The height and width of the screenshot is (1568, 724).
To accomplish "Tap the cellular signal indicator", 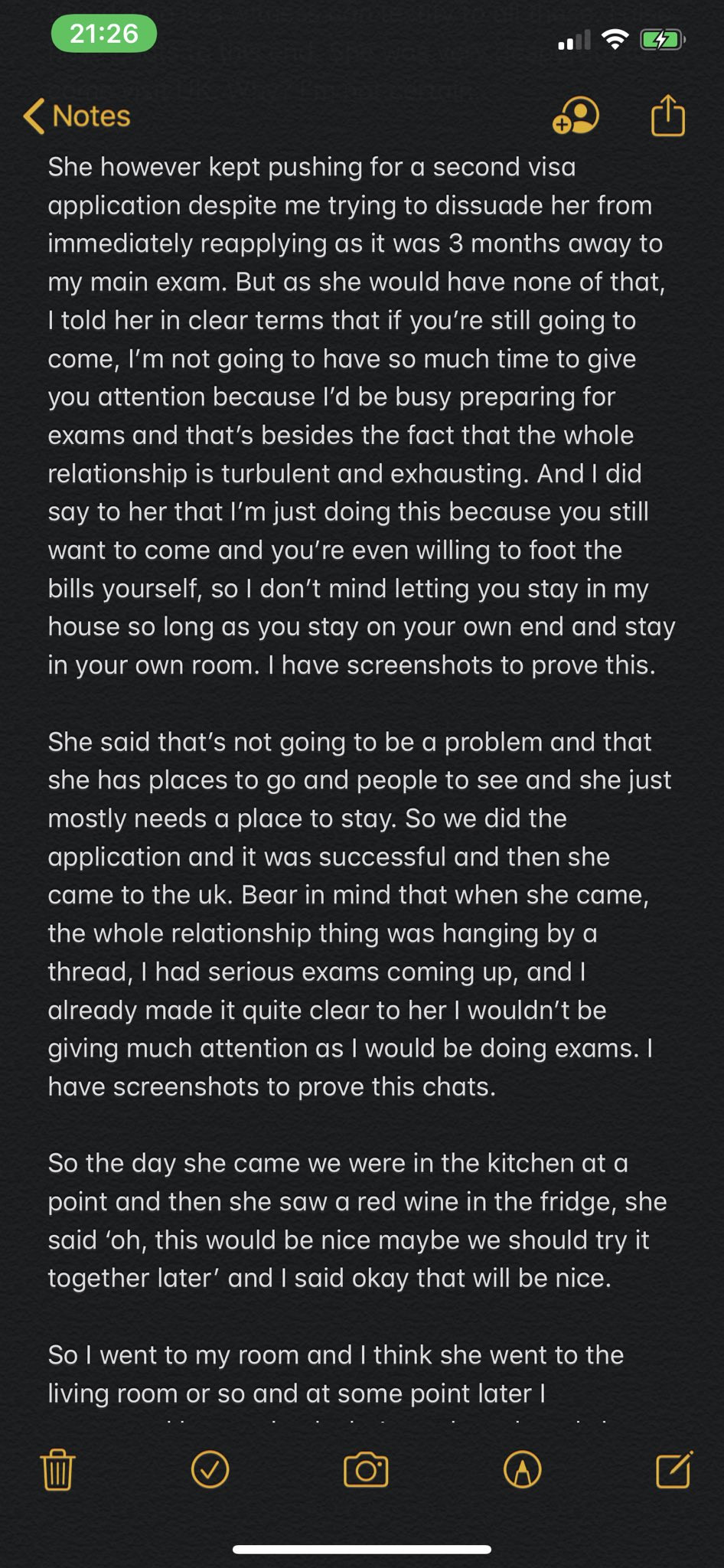I will [x=574, y=38].
